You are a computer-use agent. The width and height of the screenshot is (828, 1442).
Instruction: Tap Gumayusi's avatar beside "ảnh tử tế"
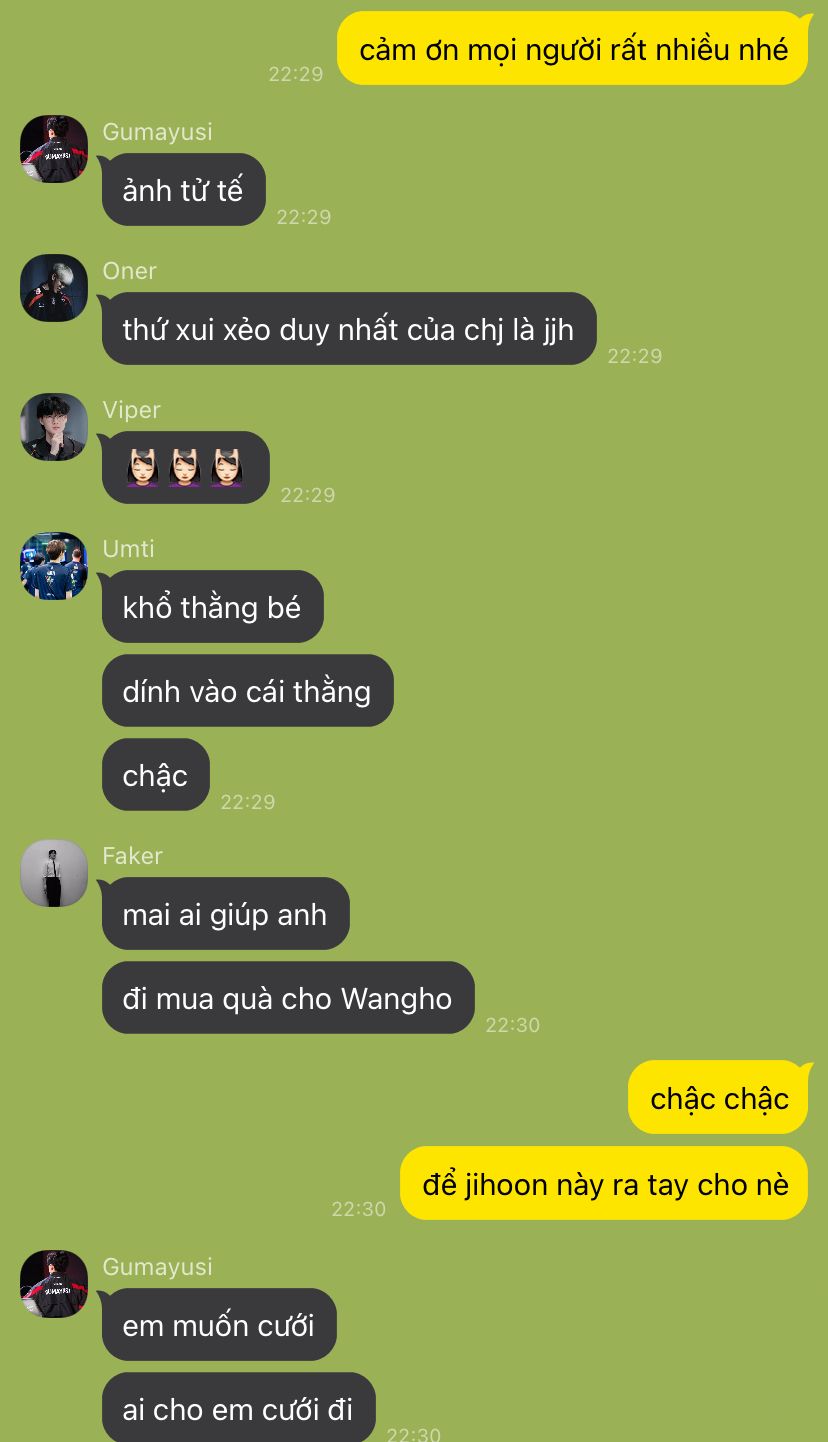click(54, 149)
